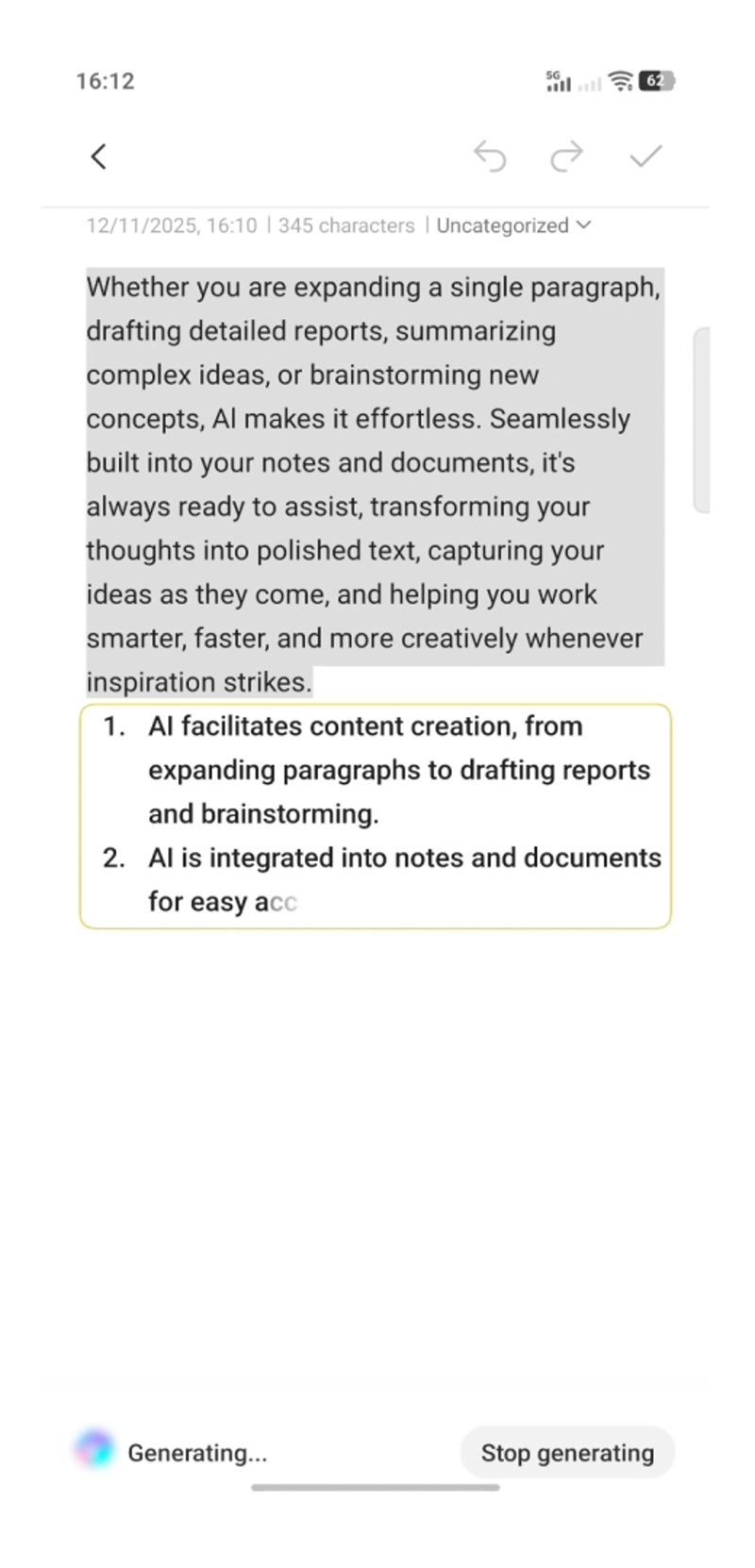This screenshot has width=755, height=1568.
Task: Tap the AI-generated summary box
Action: tap(376, 816)
